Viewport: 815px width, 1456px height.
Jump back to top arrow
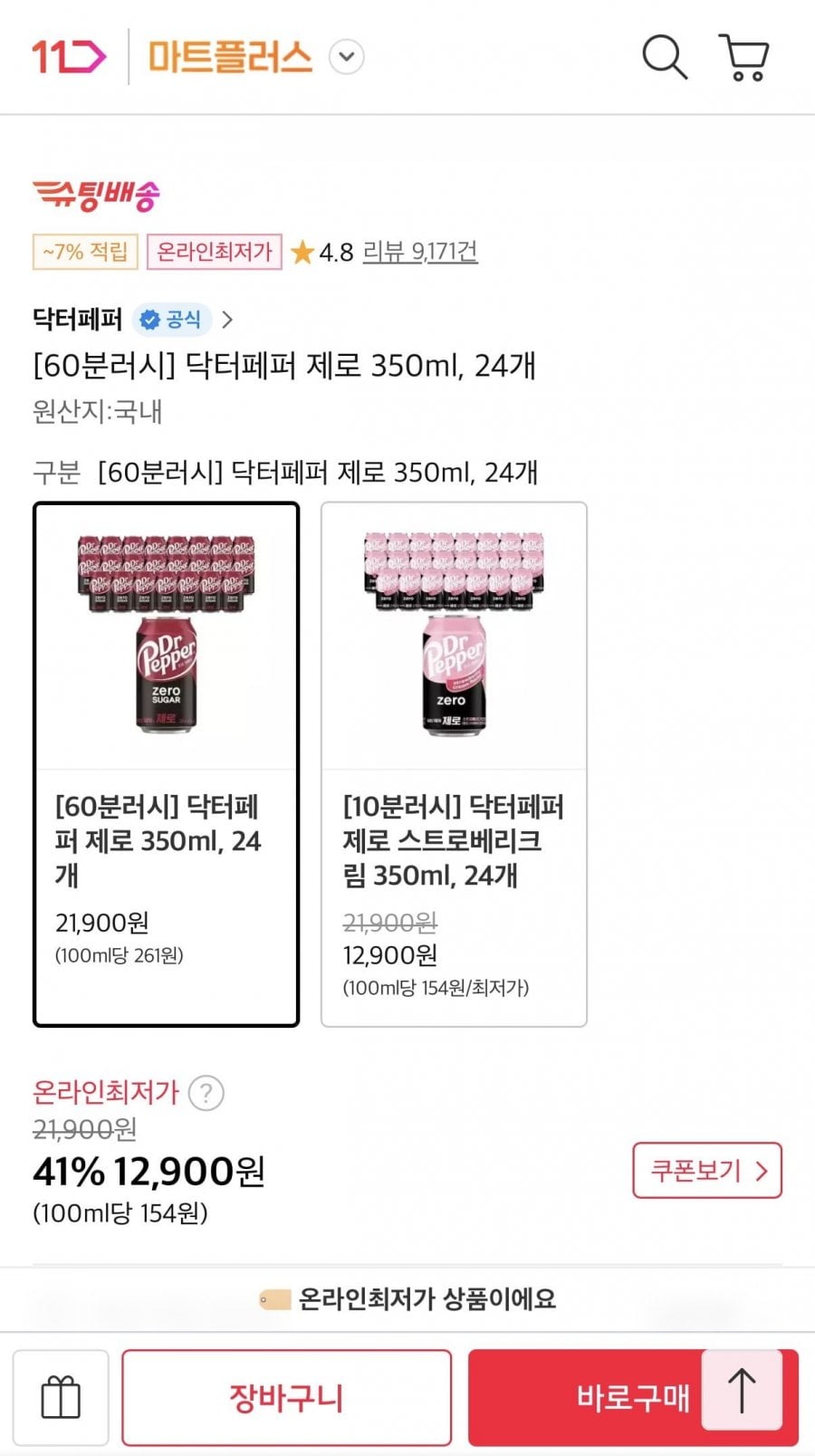[742, 1391]
